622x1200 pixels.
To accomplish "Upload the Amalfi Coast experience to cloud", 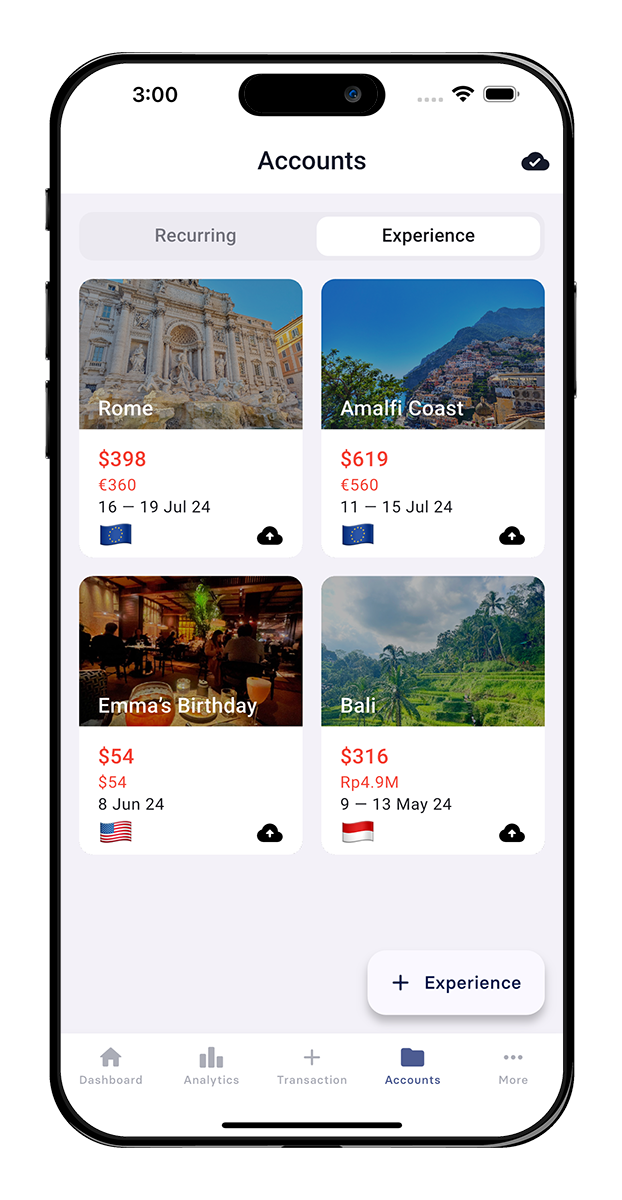I will 512,536.
